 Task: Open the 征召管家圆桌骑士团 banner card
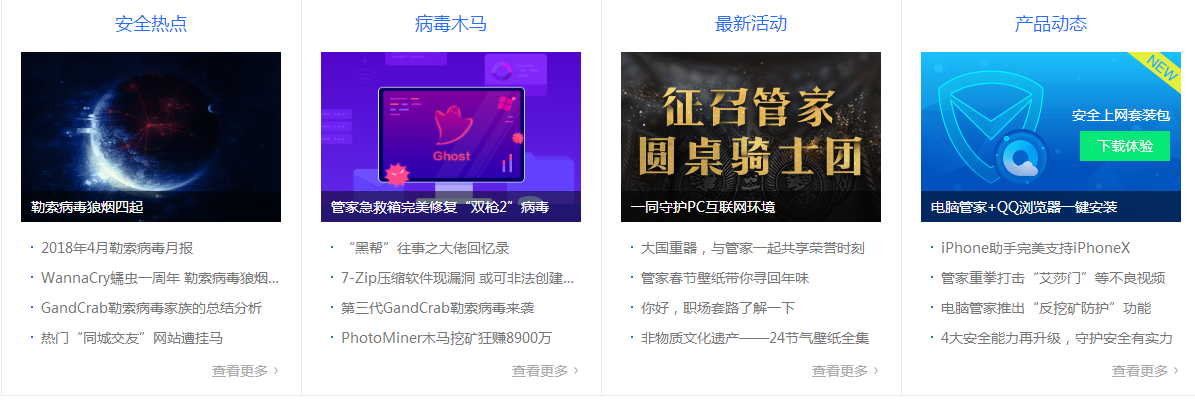pos(750,136)
